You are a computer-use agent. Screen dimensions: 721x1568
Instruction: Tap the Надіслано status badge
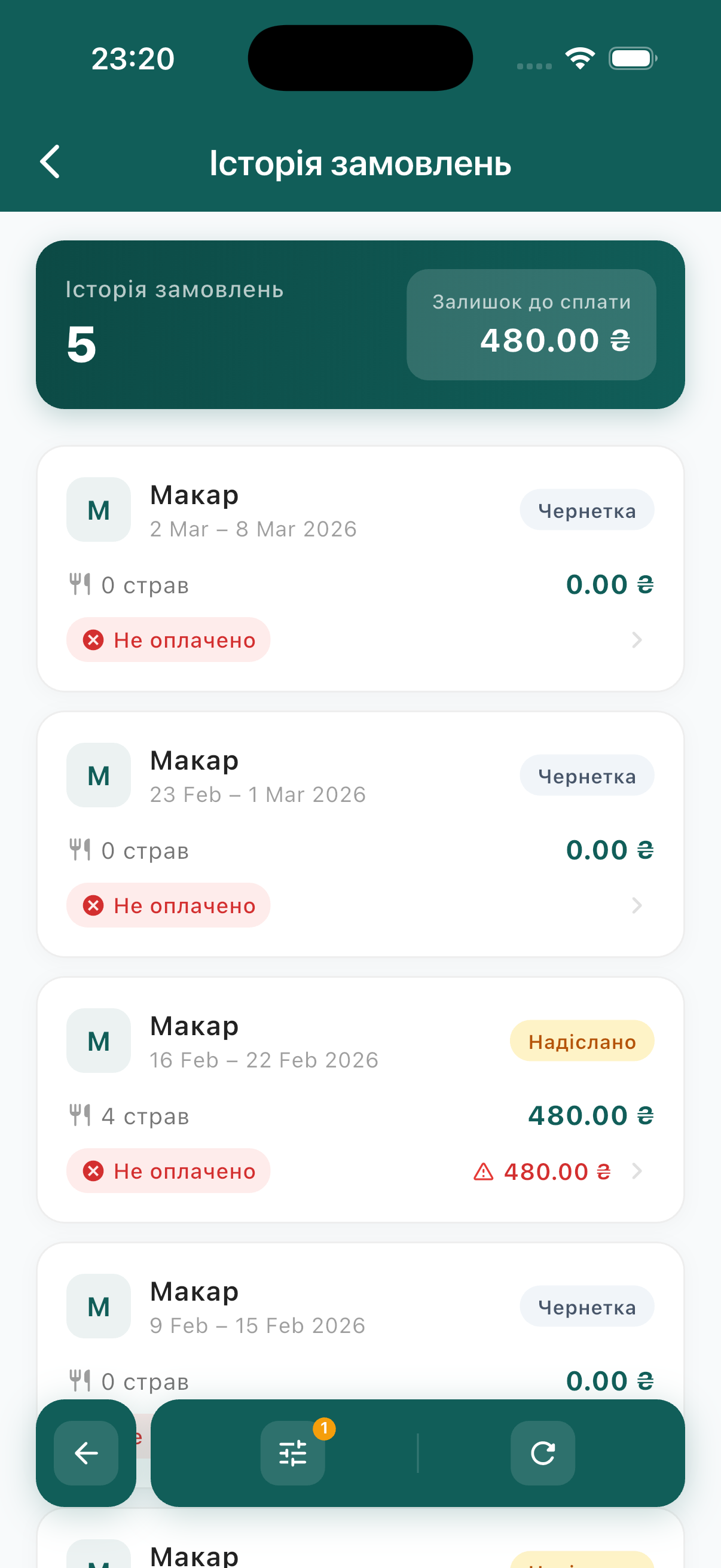coord(581,1041)
